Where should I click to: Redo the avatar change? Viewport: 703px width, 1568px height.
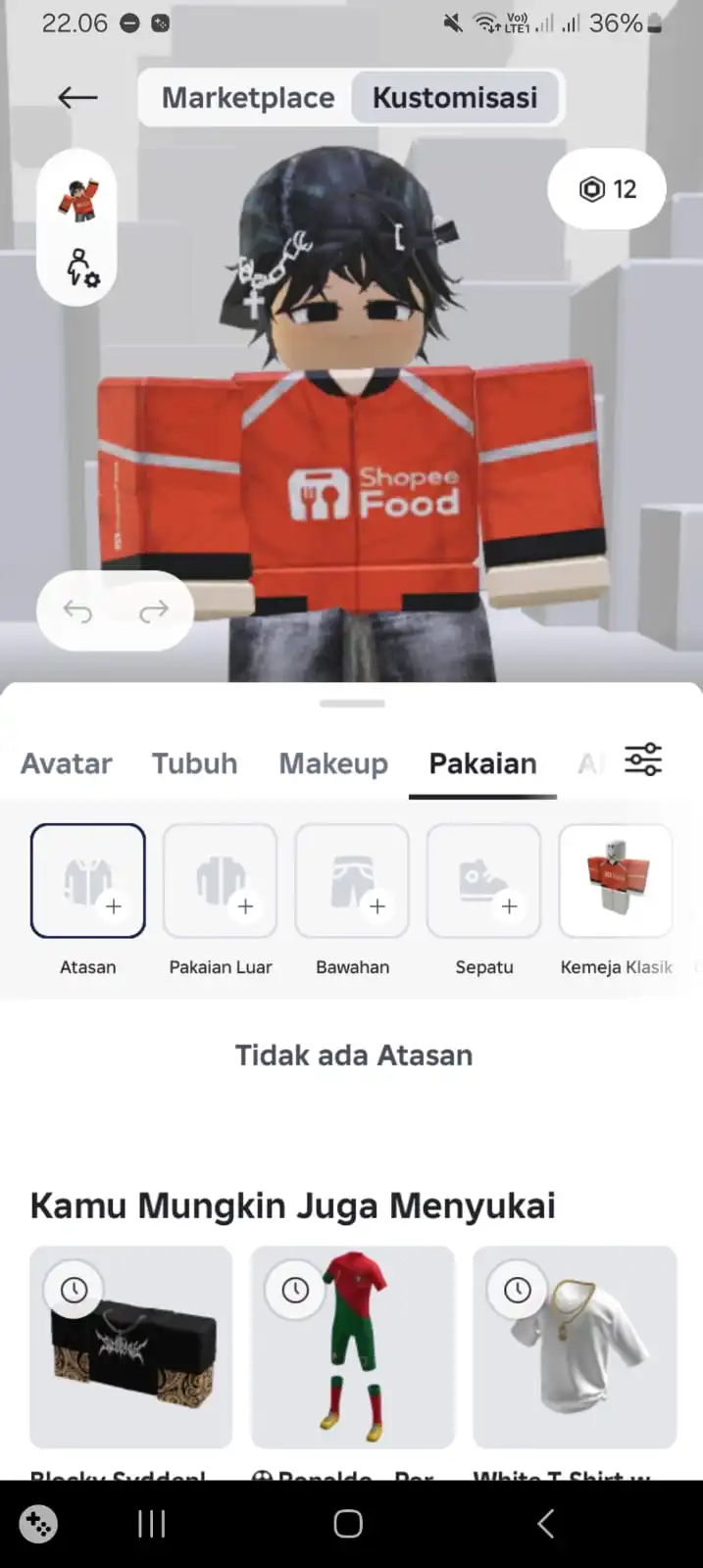(x=154, y=612)
